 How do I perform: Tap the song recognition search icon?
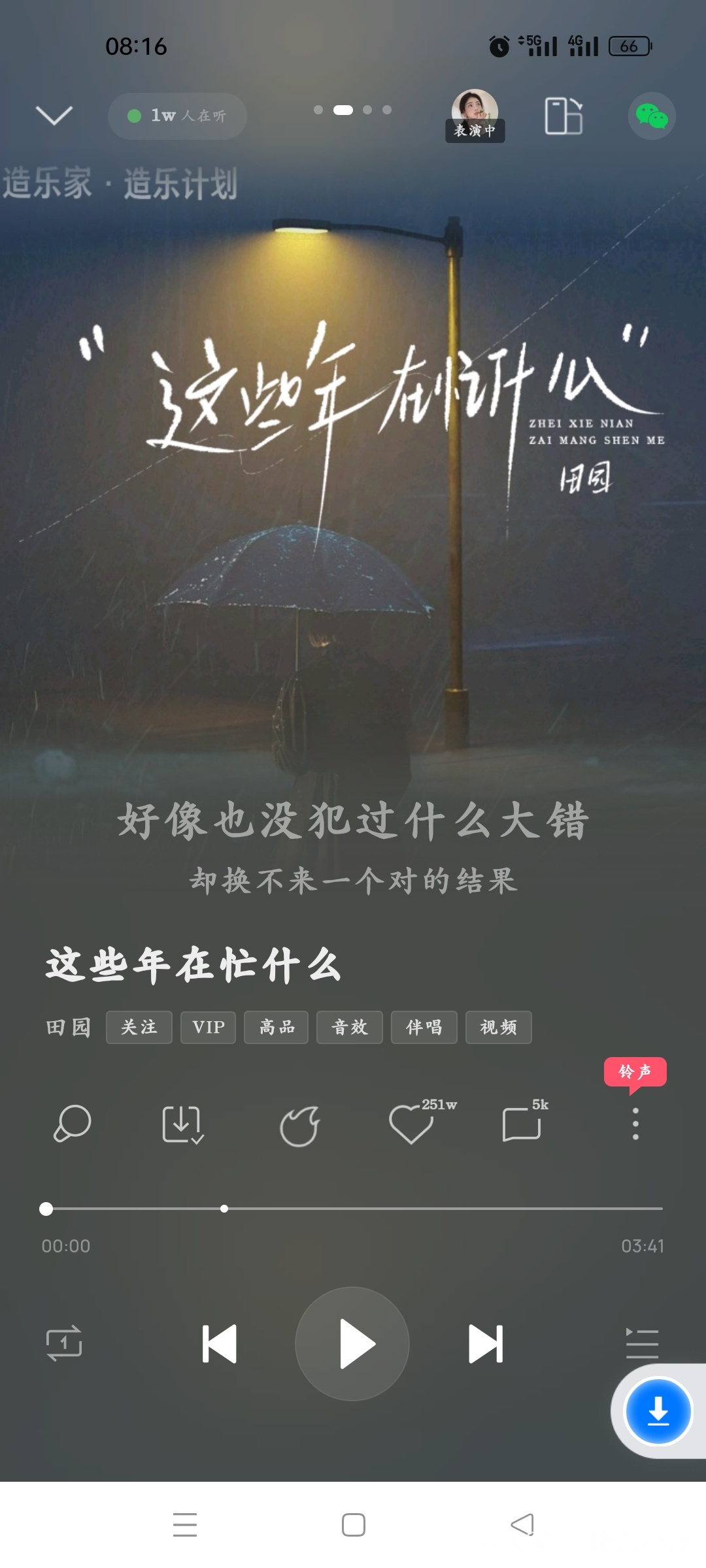pyautogui.click(x=72, y=1124)
